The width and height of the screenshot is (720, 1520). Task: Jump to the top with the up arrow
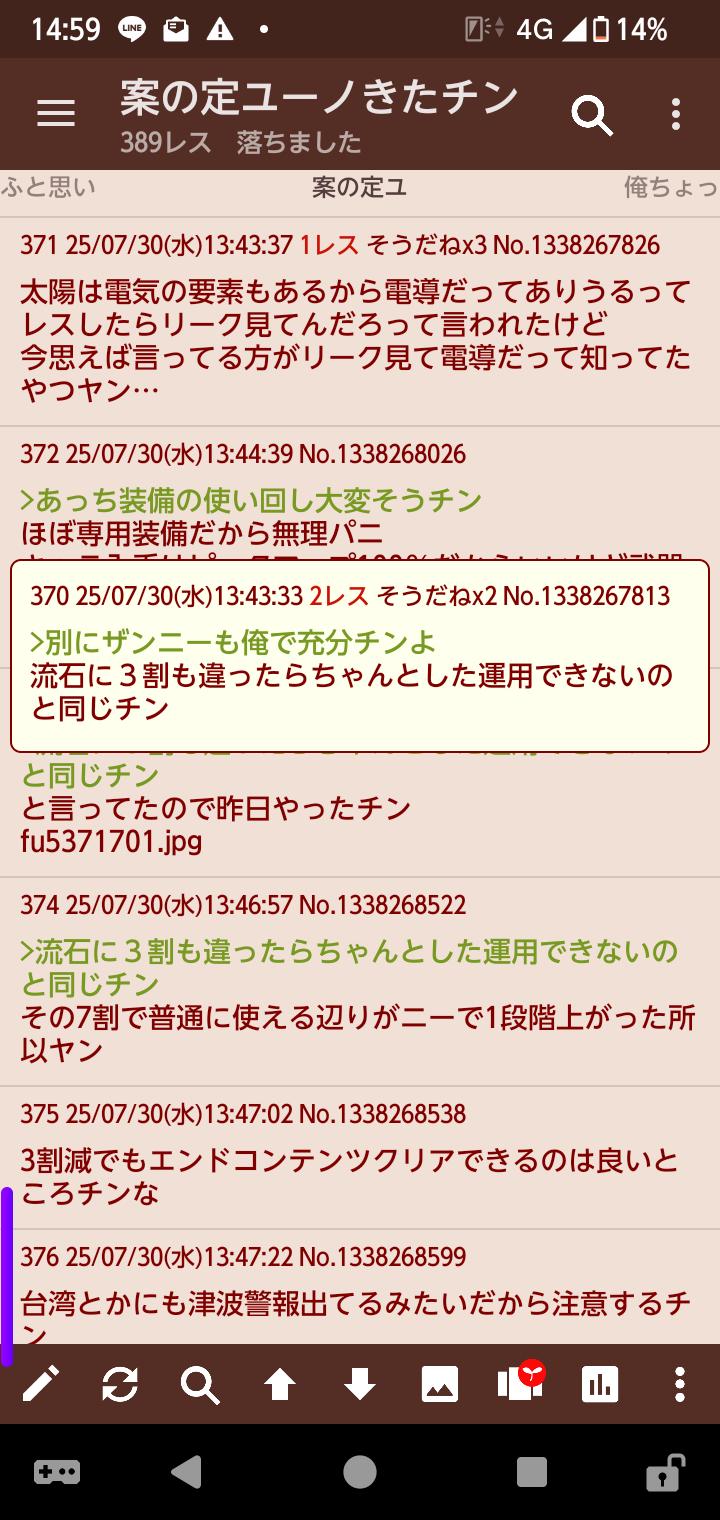click(x=280, y=1385)
